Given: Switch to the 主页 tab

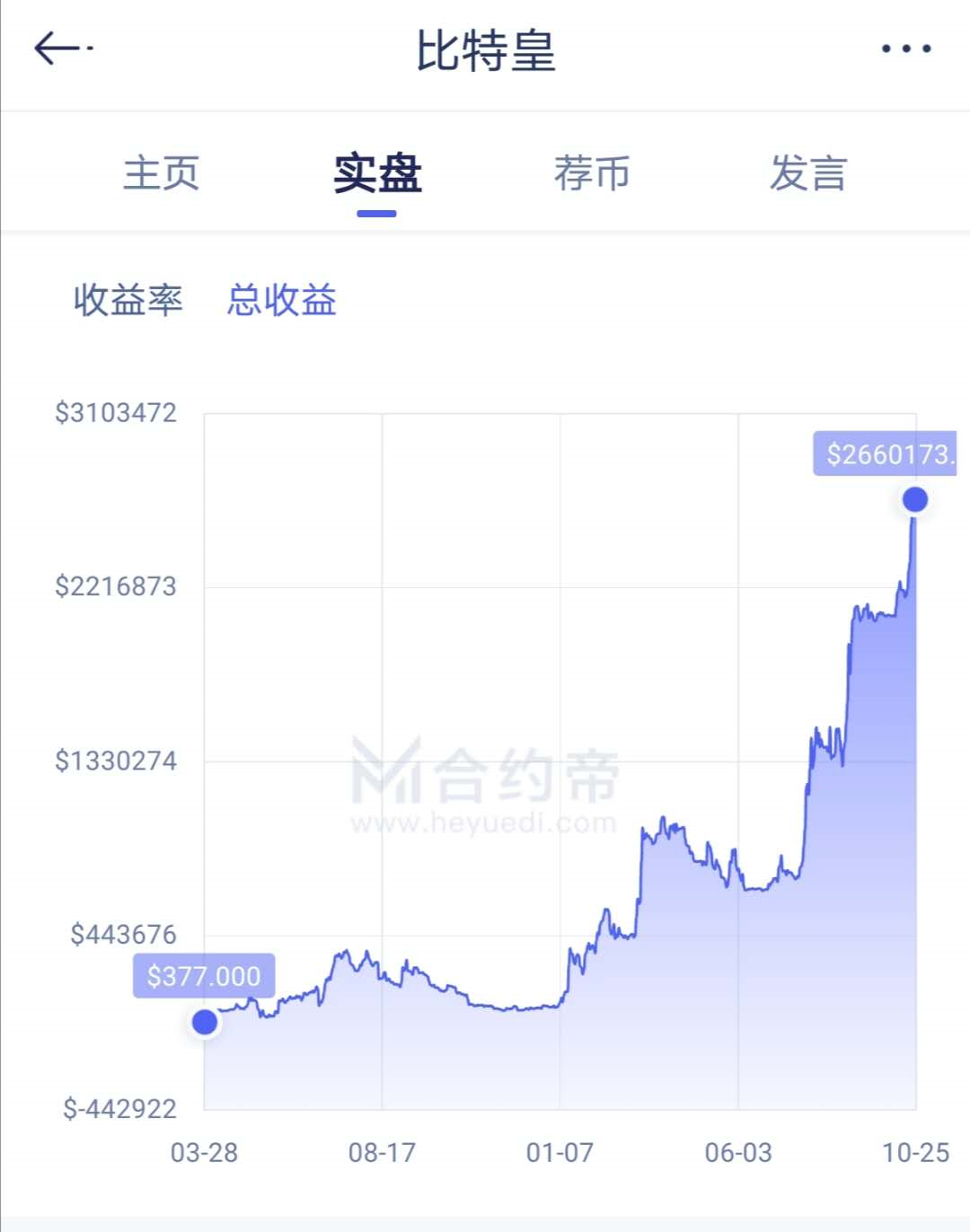Looking at the screenshot, I should (163, 174).
